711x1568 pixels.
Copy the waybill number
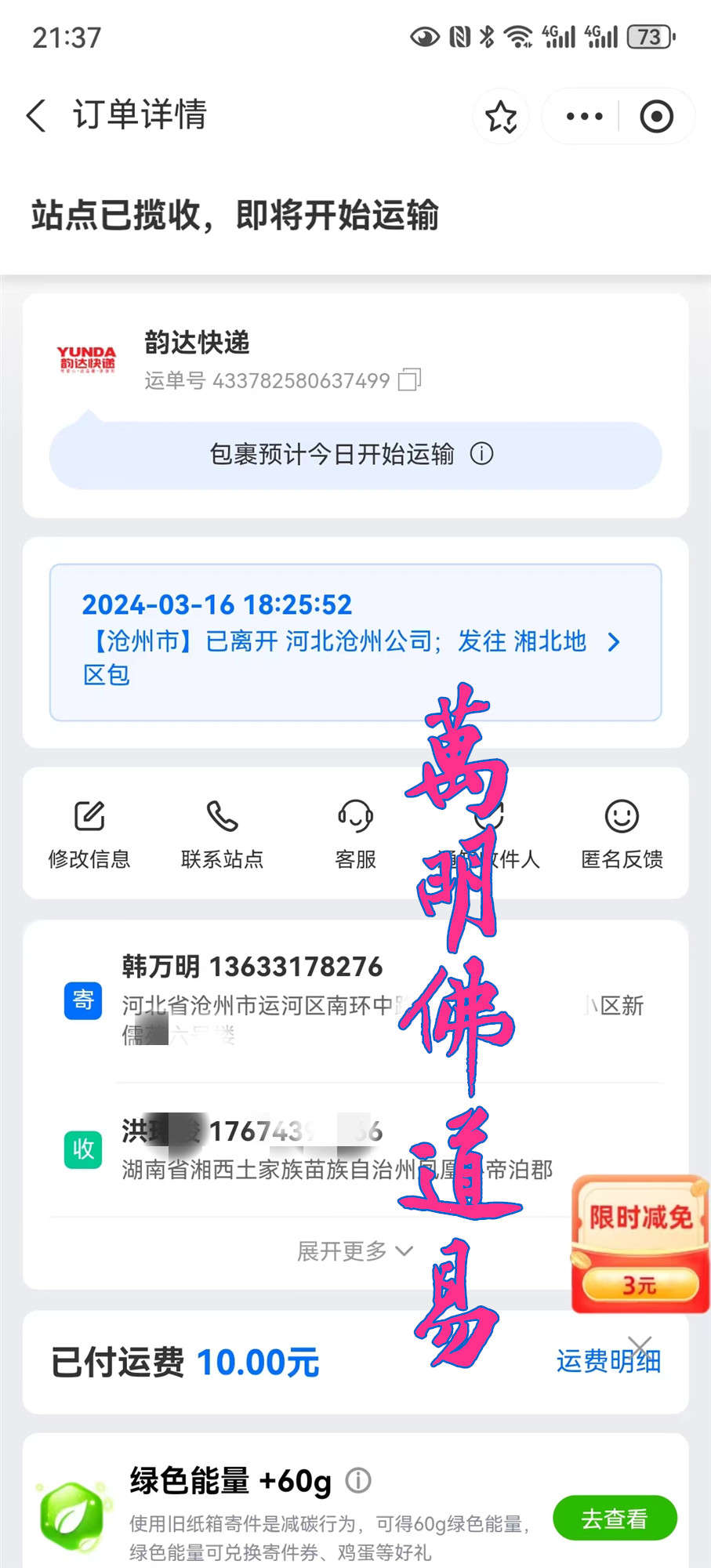[x=409, y=380]
